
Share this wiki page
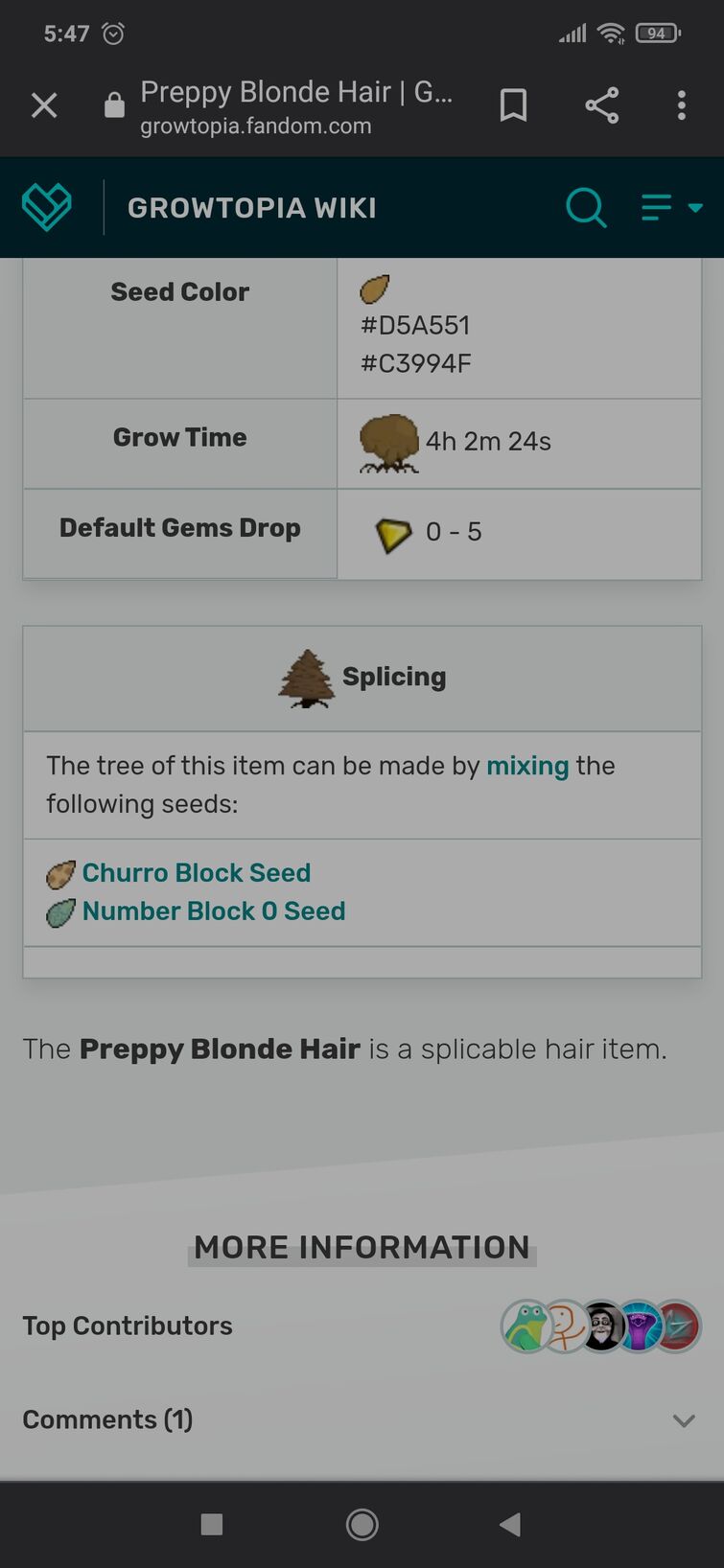(x=602, y=105)
